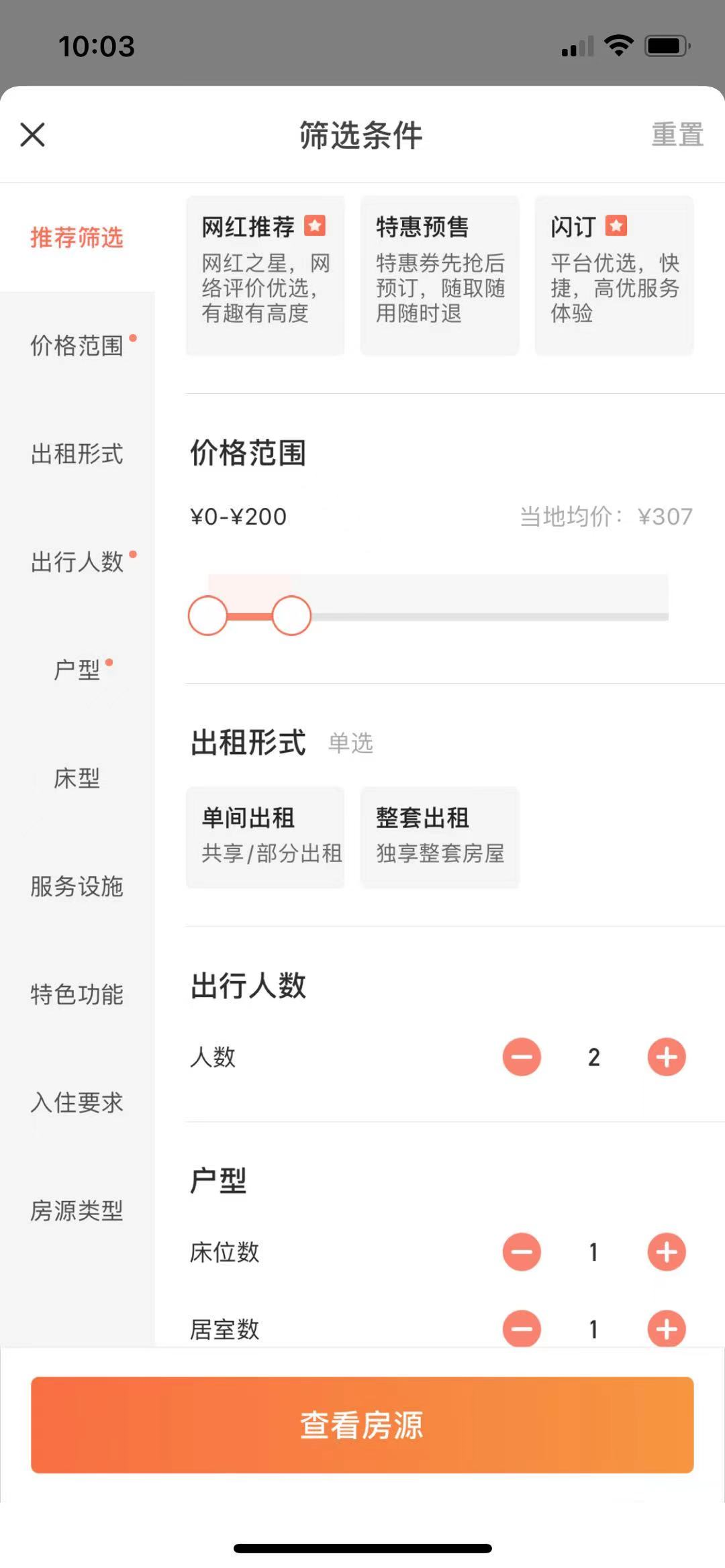Select the 整套出租 rental option
The width and height of the screenshot is (725, 1568).
440,837
